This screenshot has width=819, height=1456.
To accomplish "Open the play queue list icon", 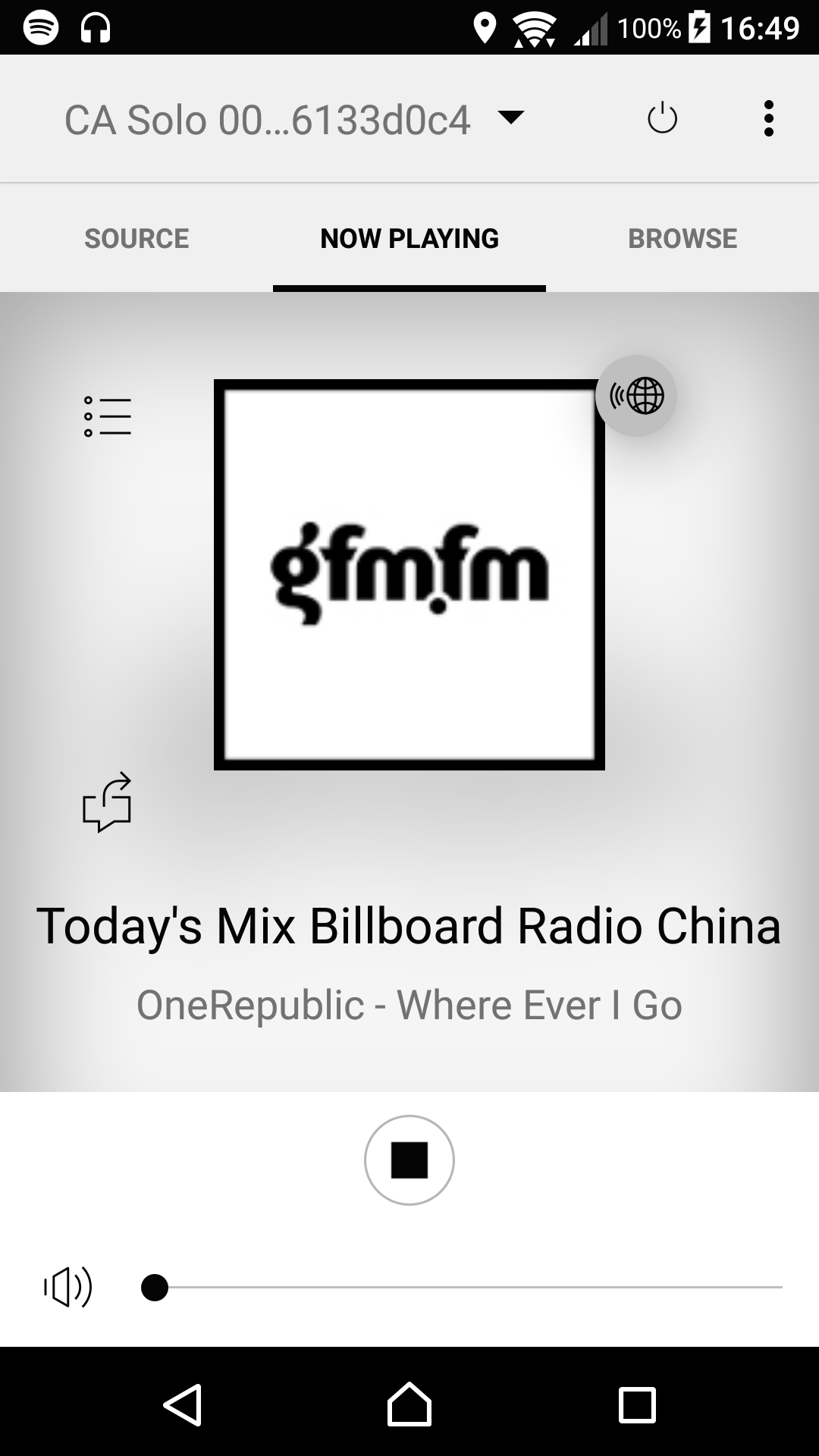I will (107, 416).
